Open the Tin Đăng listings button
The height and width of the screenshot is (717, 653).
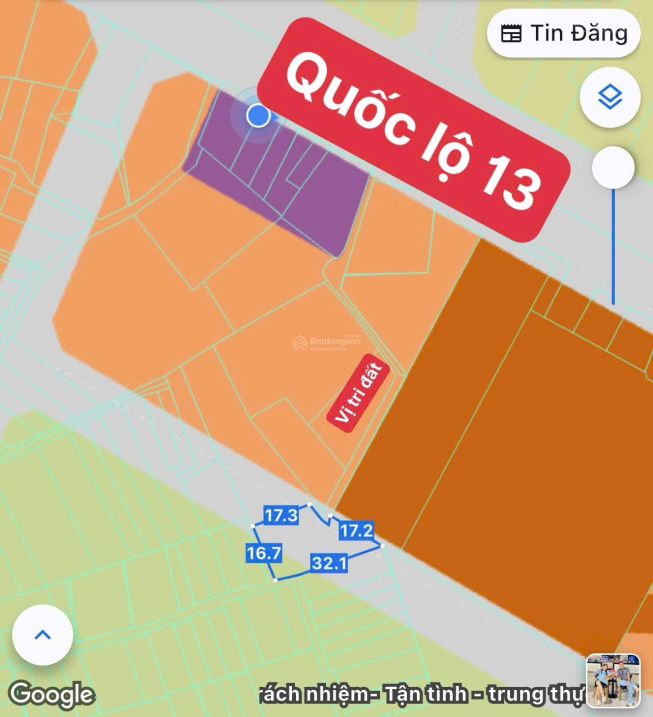click(563, 33)
